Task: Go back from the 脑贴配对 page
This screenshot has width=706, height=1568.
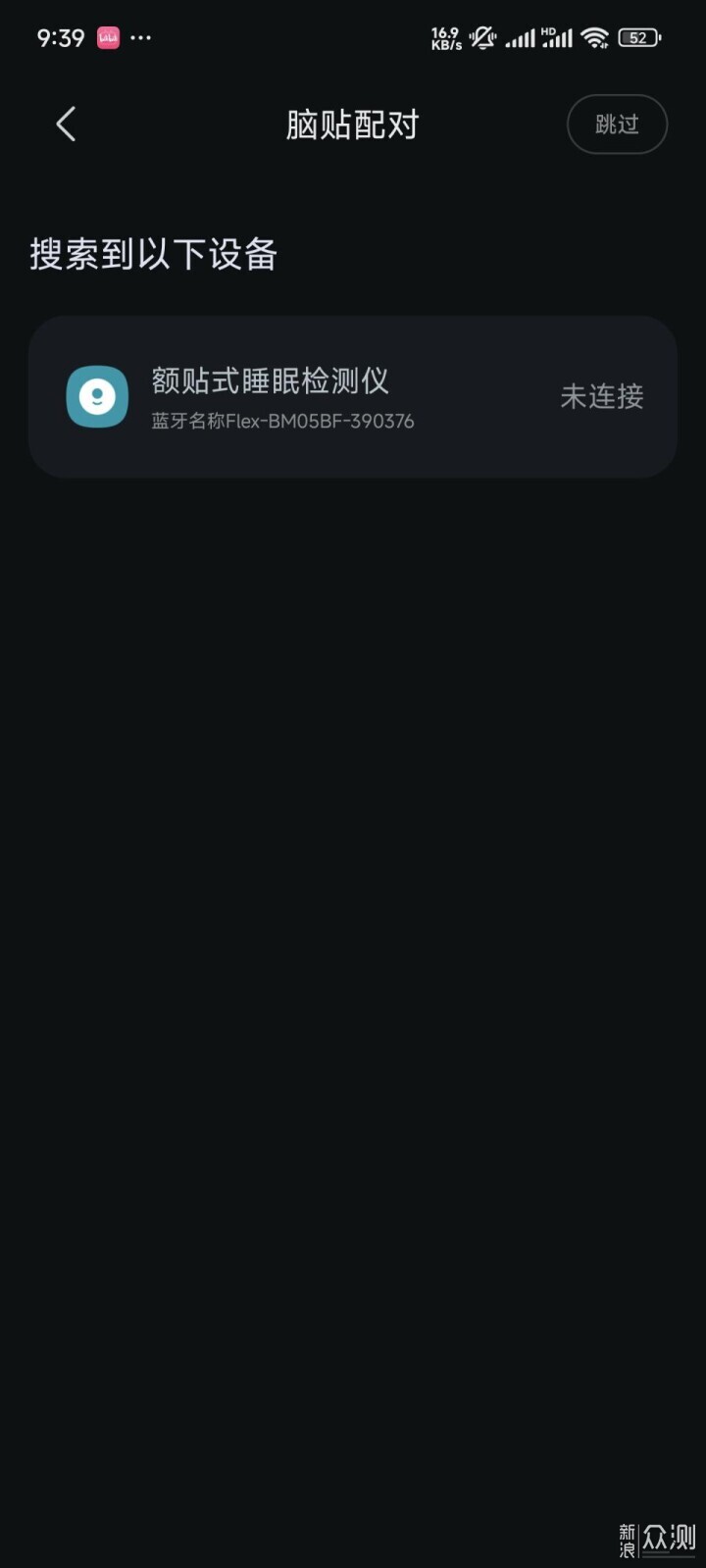Action: pos(66,125)
